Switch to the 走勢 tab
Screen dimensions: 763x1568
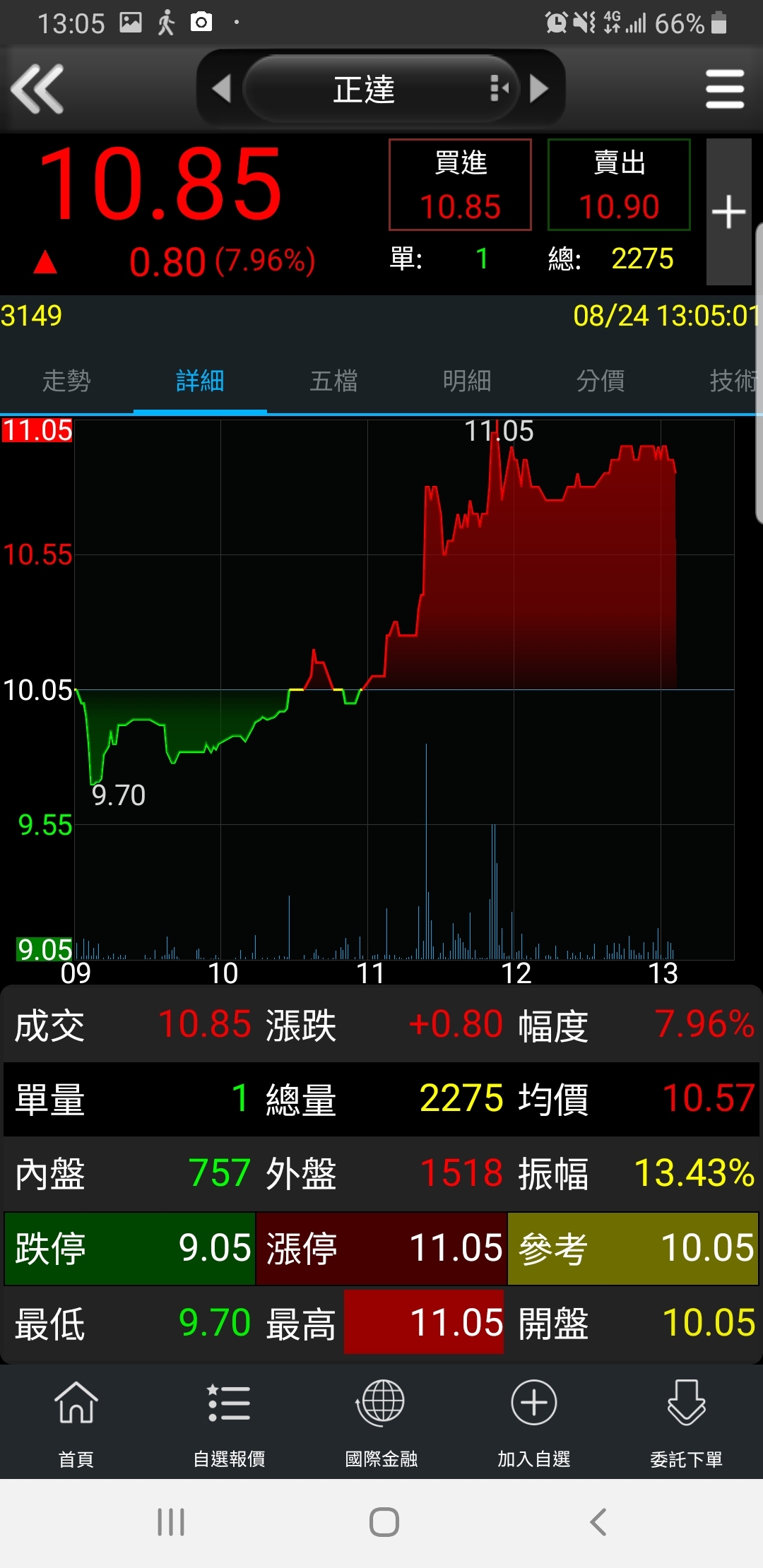coord(66,381)
